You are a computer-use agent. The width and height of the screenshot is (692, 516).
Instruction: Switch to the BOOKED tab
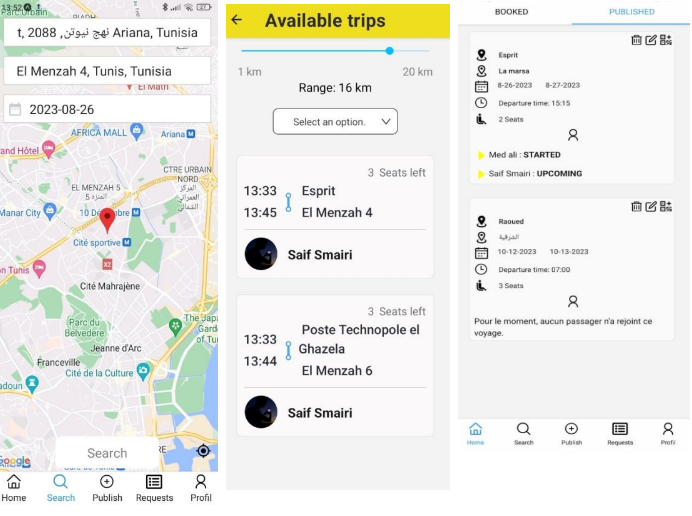[x=512, y=12]
